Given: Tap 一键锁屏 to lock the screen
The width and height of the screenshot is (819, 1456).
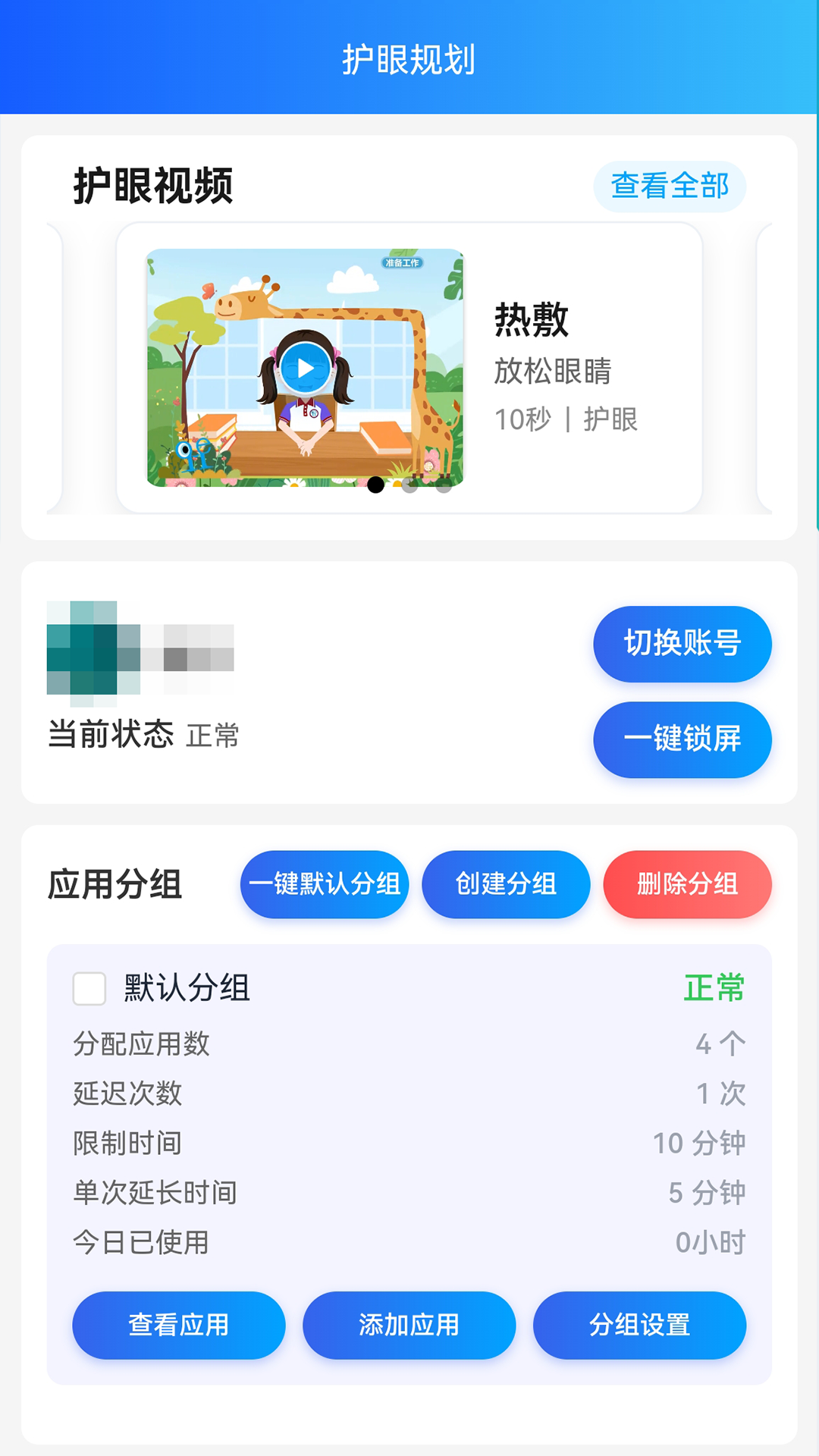Looking at the screenshot, I should click(681, 739).
